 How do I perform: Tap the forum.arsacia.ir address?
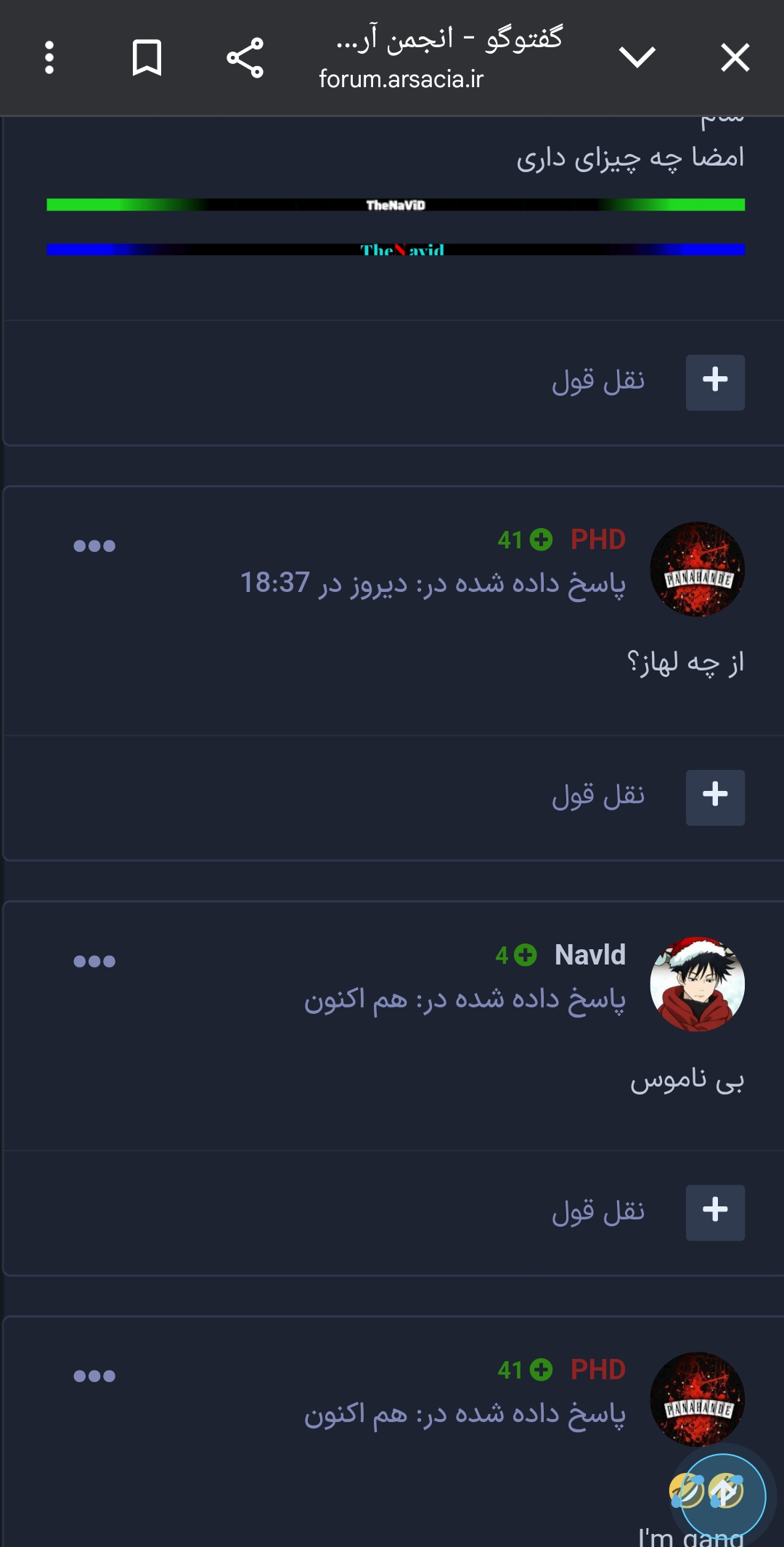coord(404,80)
